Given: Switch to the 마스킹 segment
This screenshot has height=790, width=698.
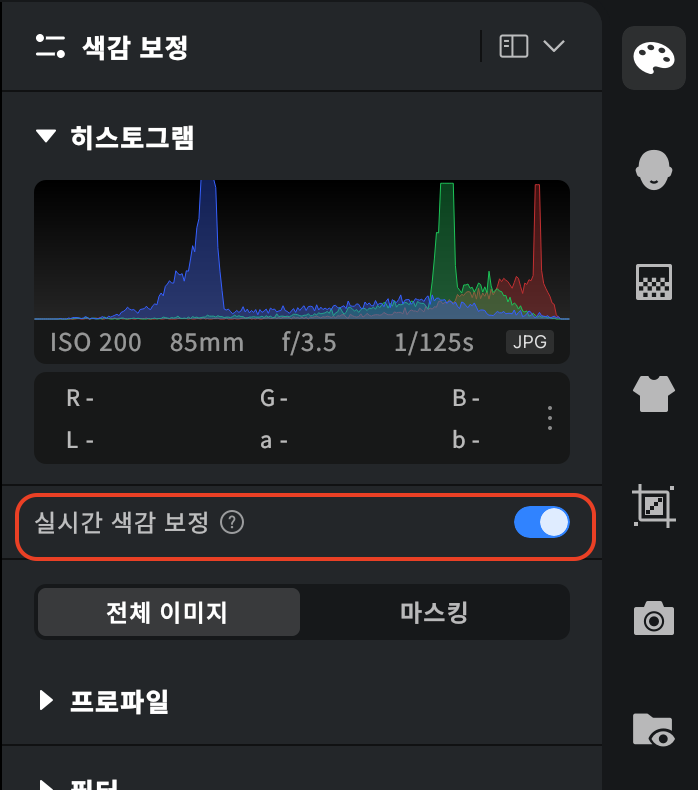Looking at the screenshot, I should [434, 612].
